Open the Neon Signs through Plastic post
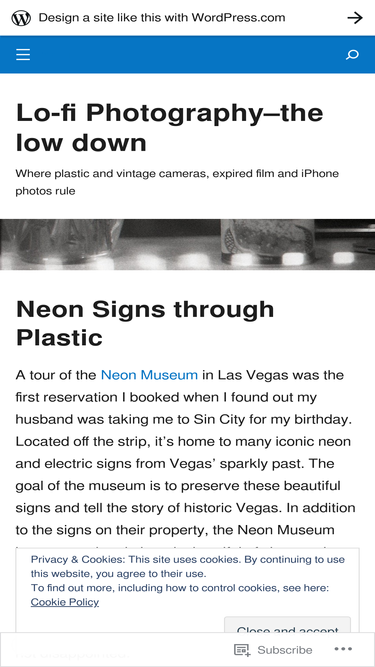Image resolution: width=375 pixels, height=667 pixels. tap(145, 323)
